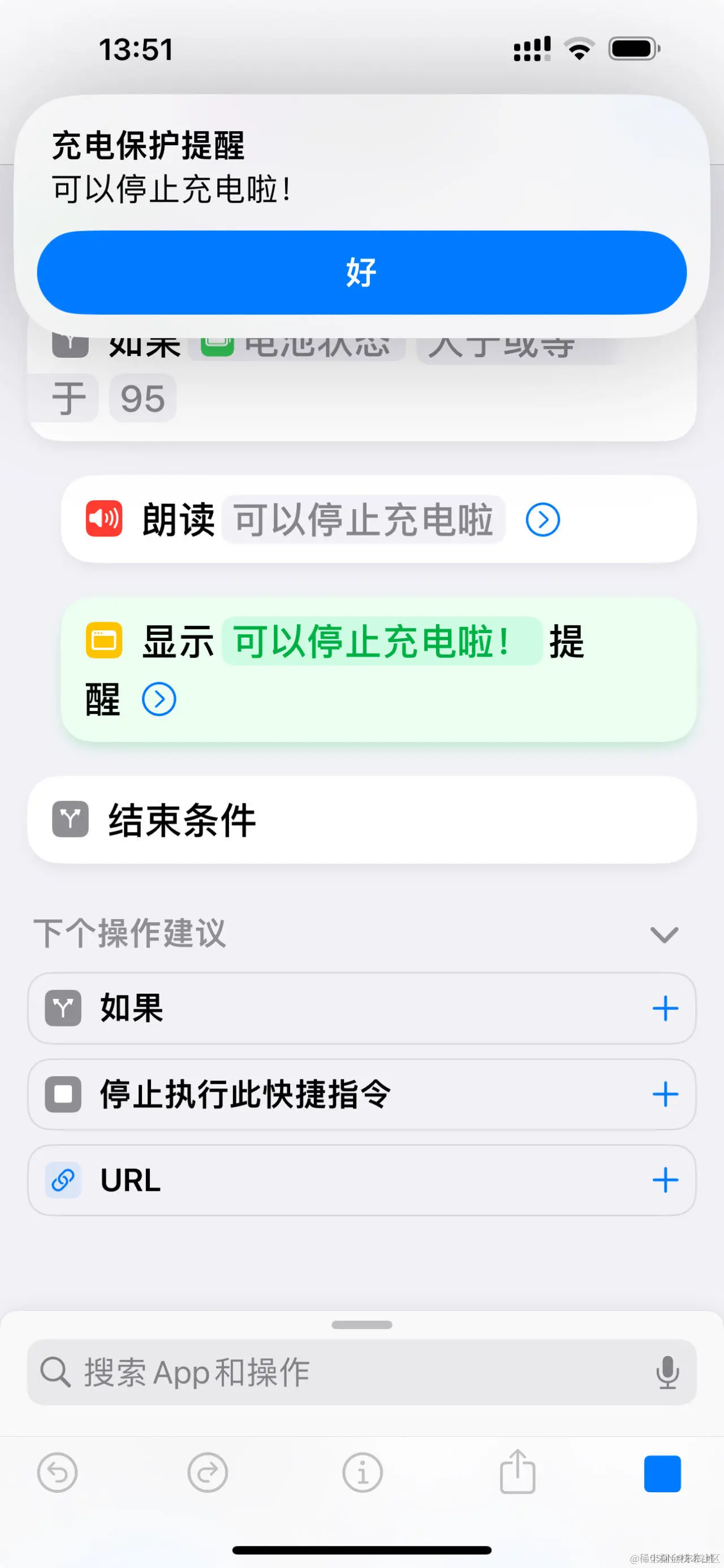Image resolution: width=724 pixels, height=1568 pixels.
Task: Expand options for the 显示提醒 action
Action: 159,699
